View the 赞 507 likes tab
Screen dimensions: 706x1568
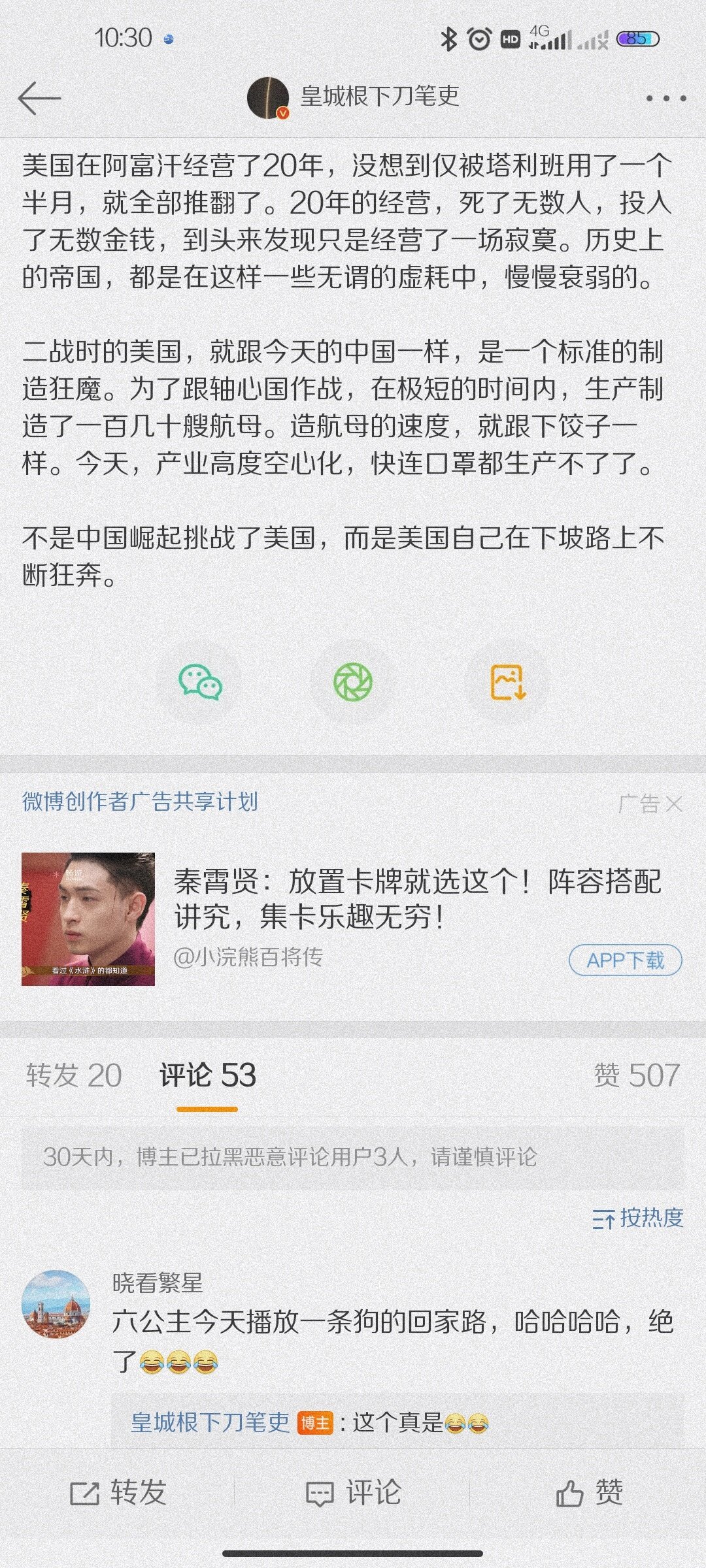click(636, 1075)
